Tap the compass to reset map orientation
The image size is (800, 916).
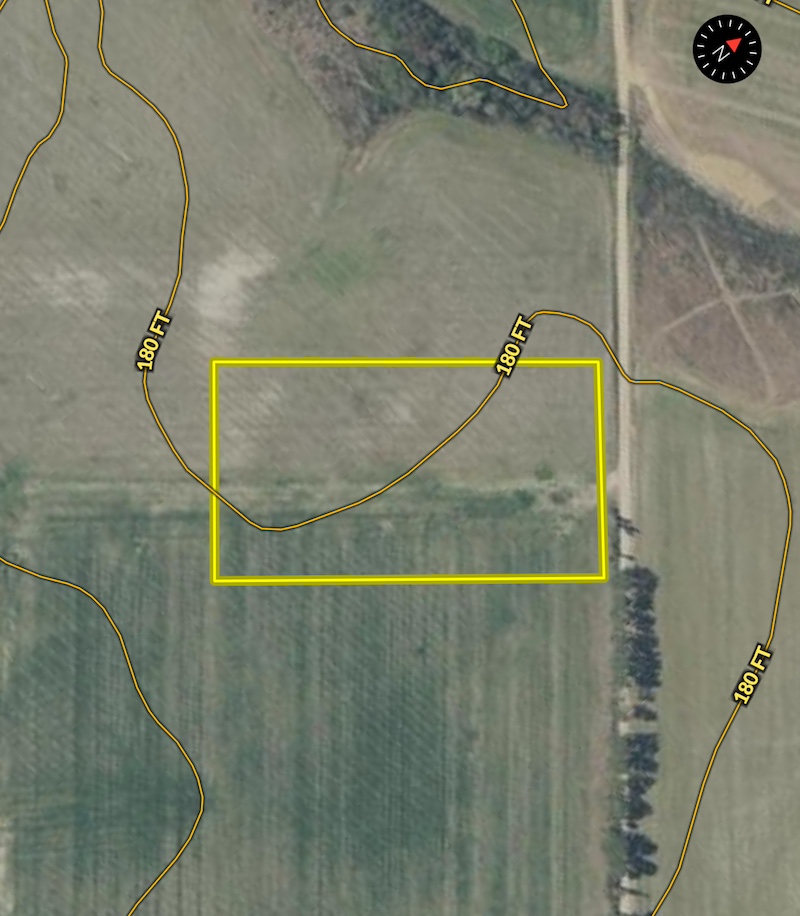pyautogui.click(x=727, y=49)
